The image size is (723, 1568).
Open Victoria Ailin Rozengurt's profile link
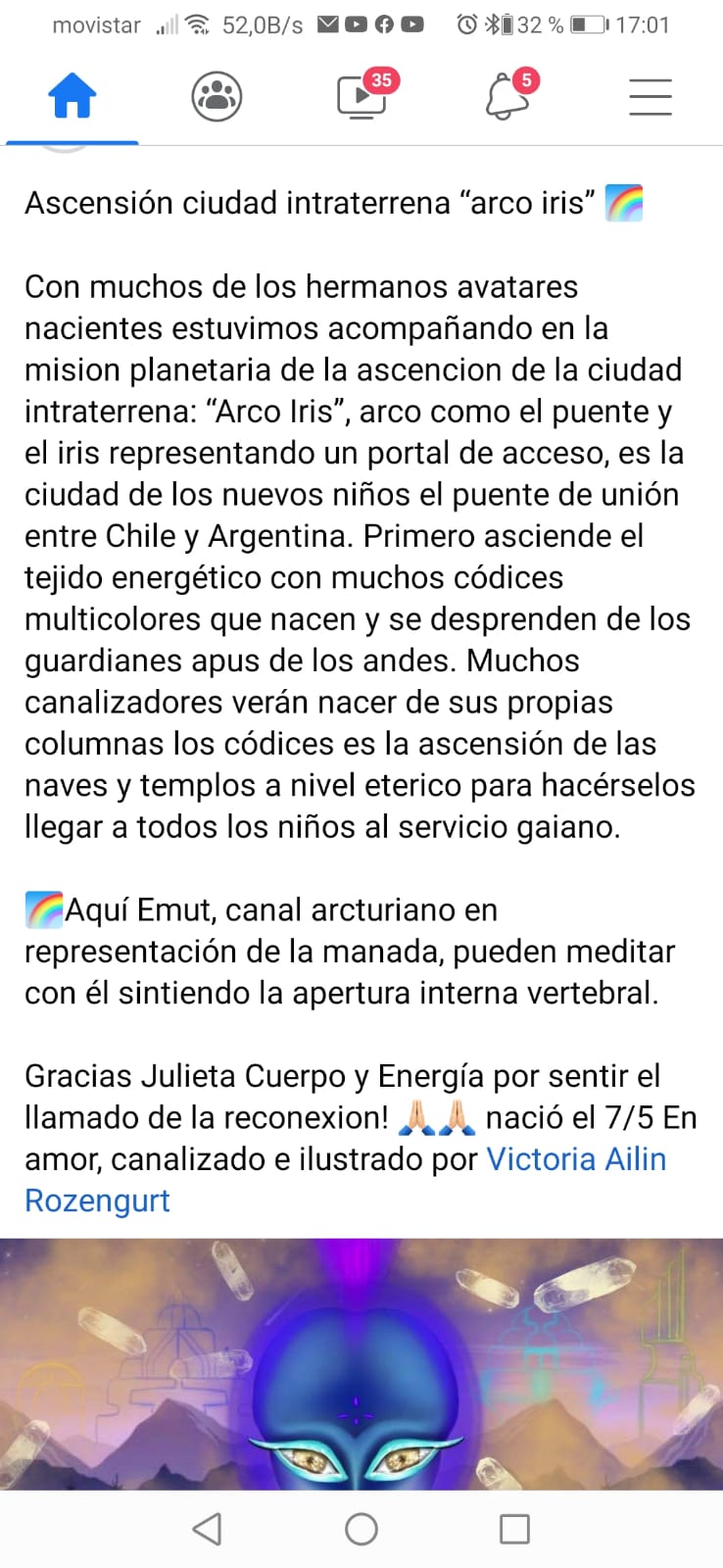[x=575, y=1159]
